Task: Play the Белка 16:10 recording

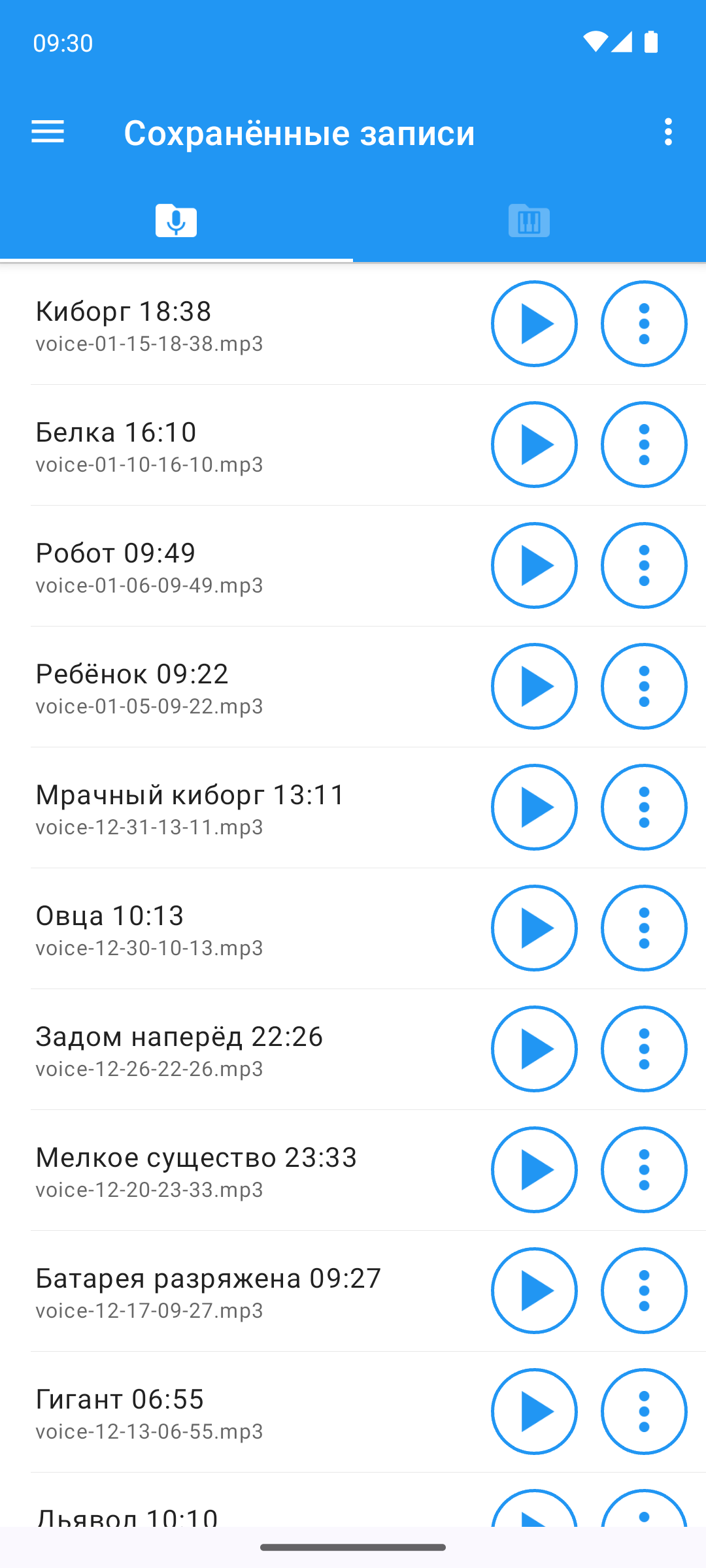Action: click(x=534, y=445)
